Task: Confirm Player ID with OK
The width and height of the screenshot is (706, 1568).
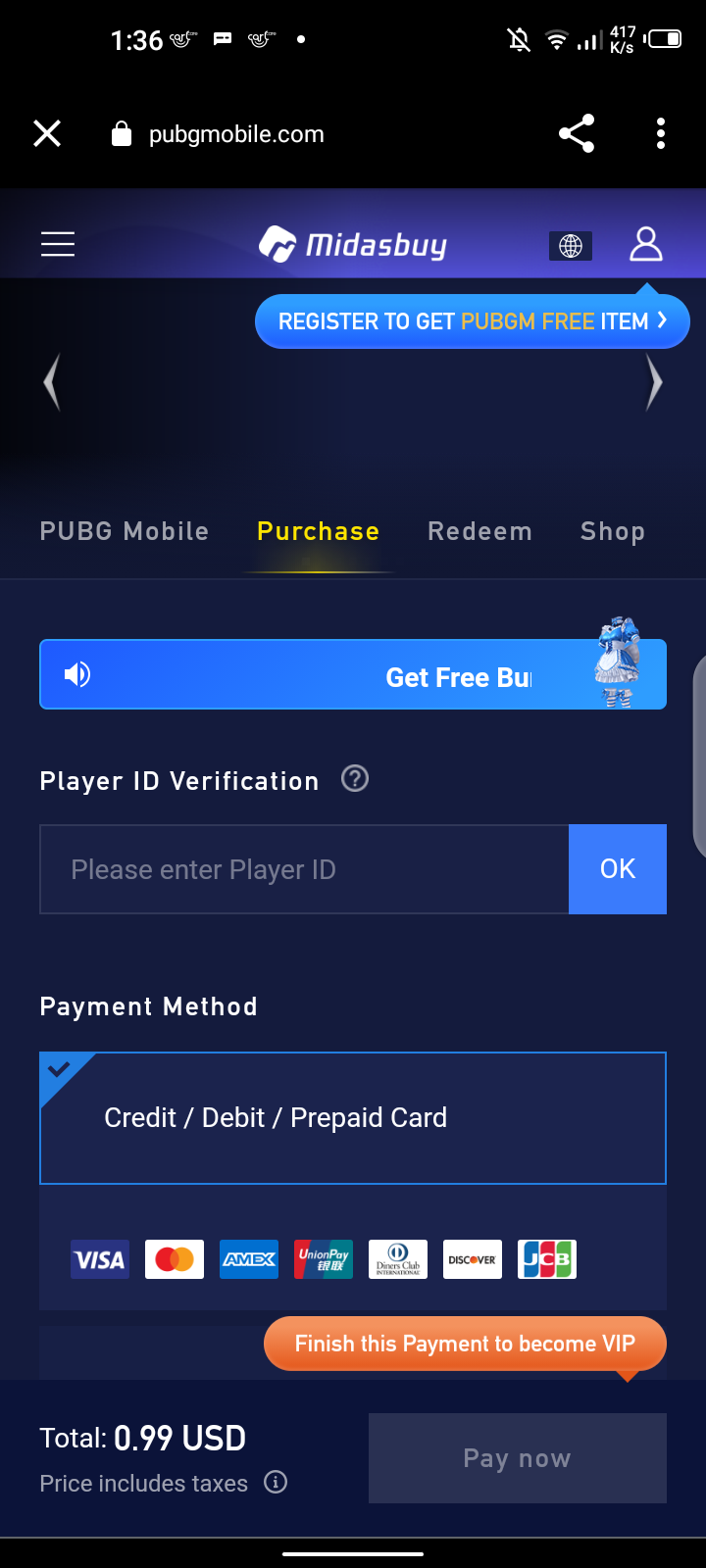Action: pyautogui.click(x=618, y=869)
